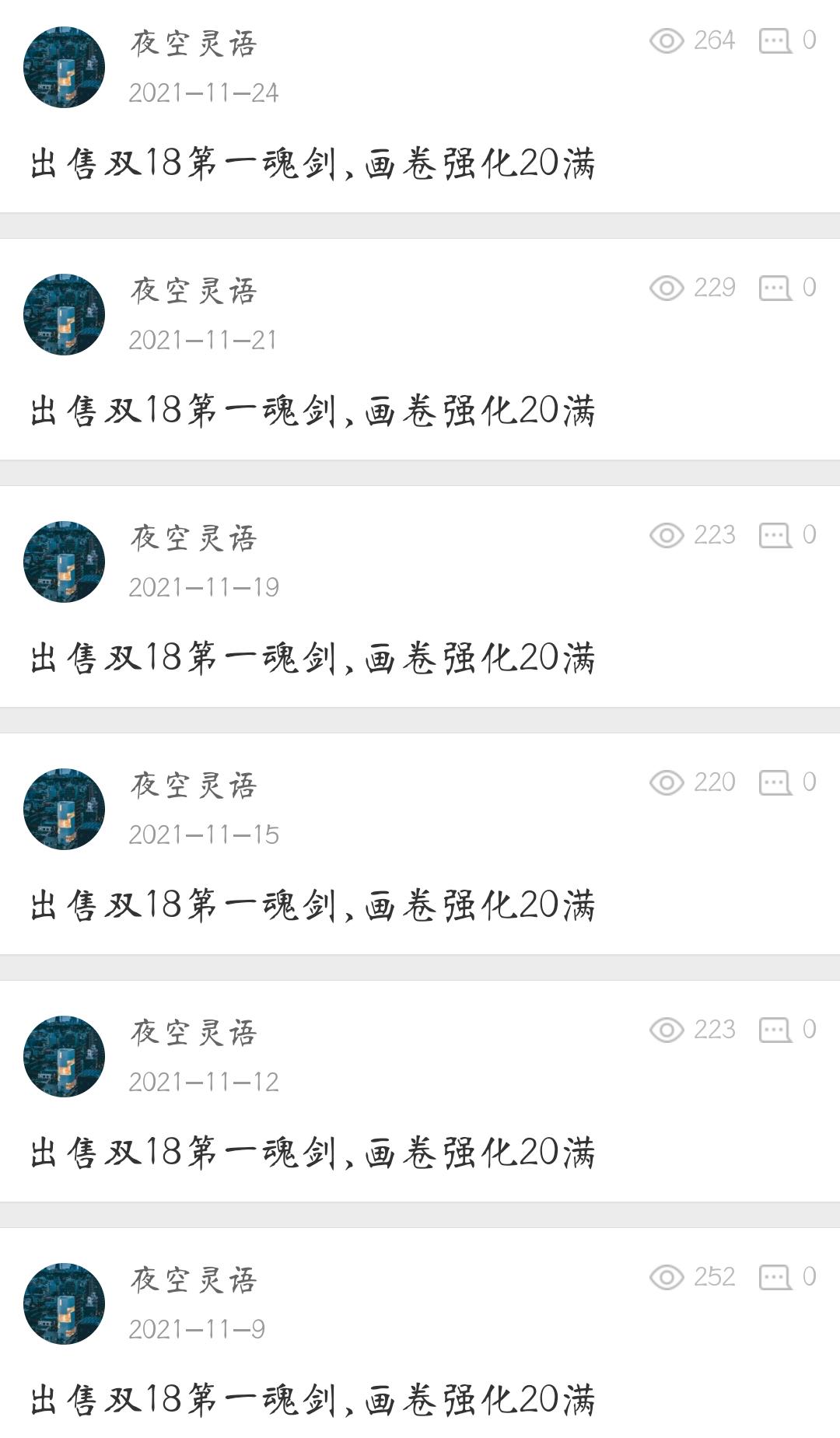Open comments on the 2021-11-19 post
Image resolution: width=840 pixels, height=1438 pixels.
click(787, 535)
